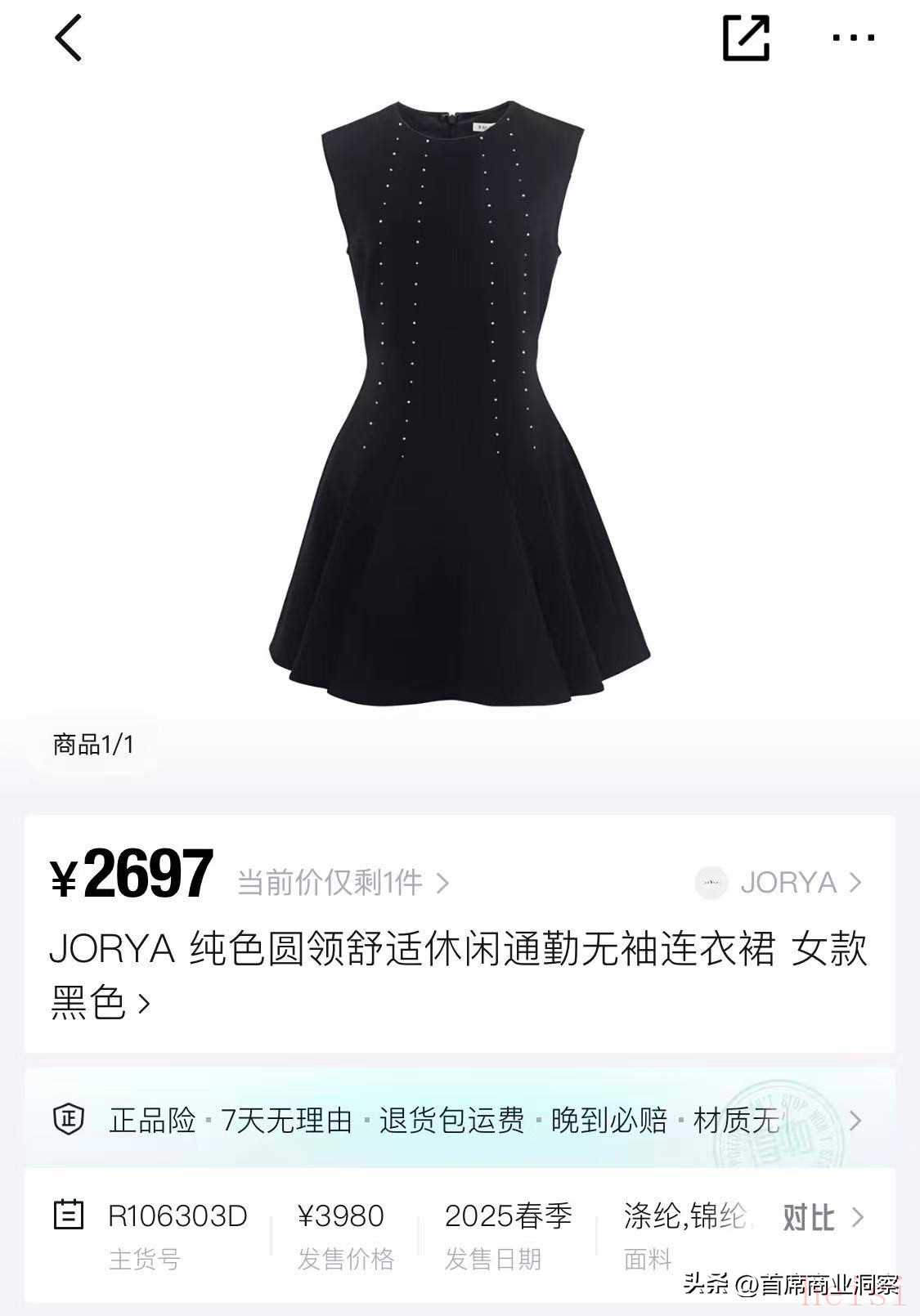Go back using the top-left arrow

[x=69, y=38]
